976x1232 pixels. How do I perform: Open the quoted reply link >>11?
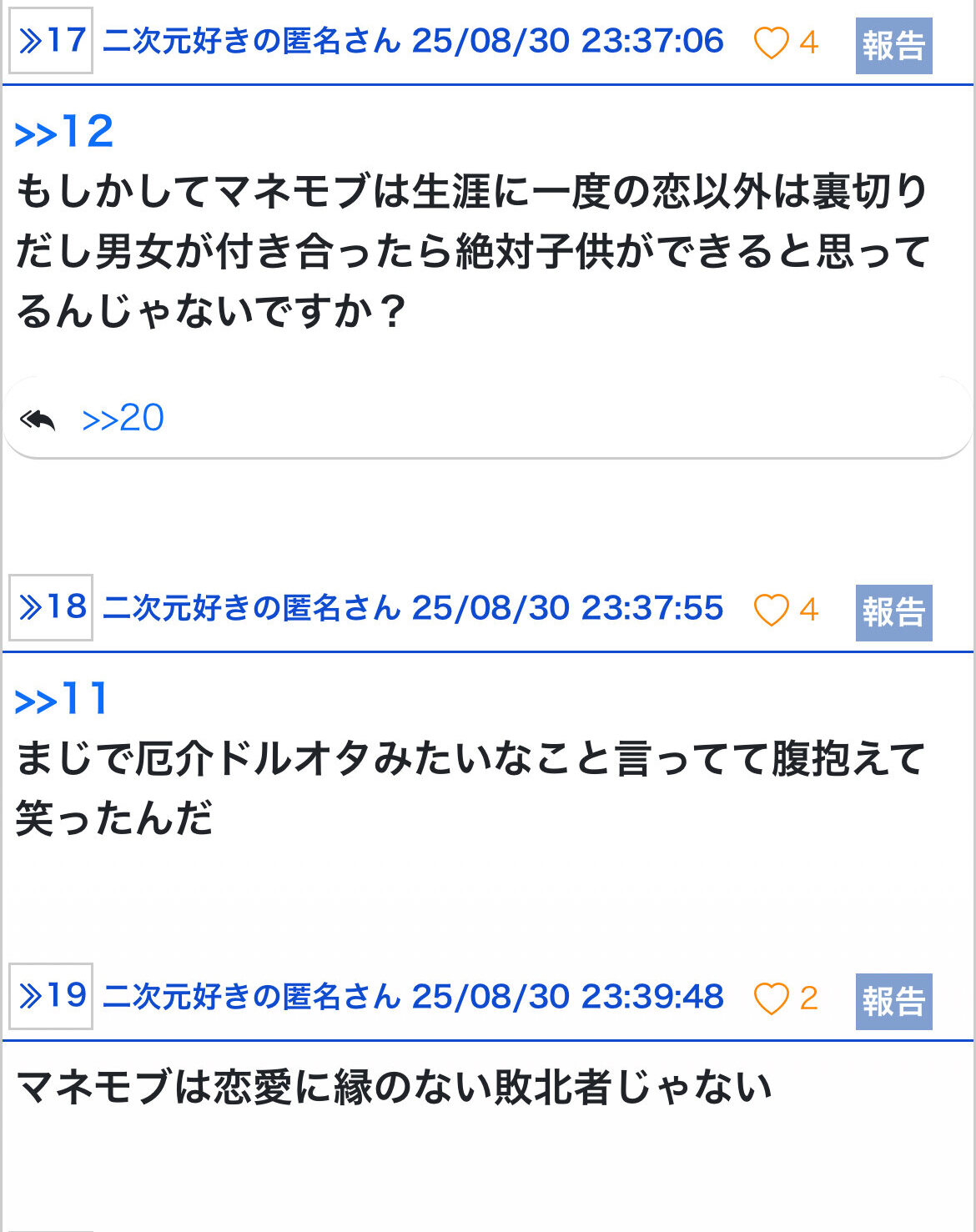(x=63, y=700)
